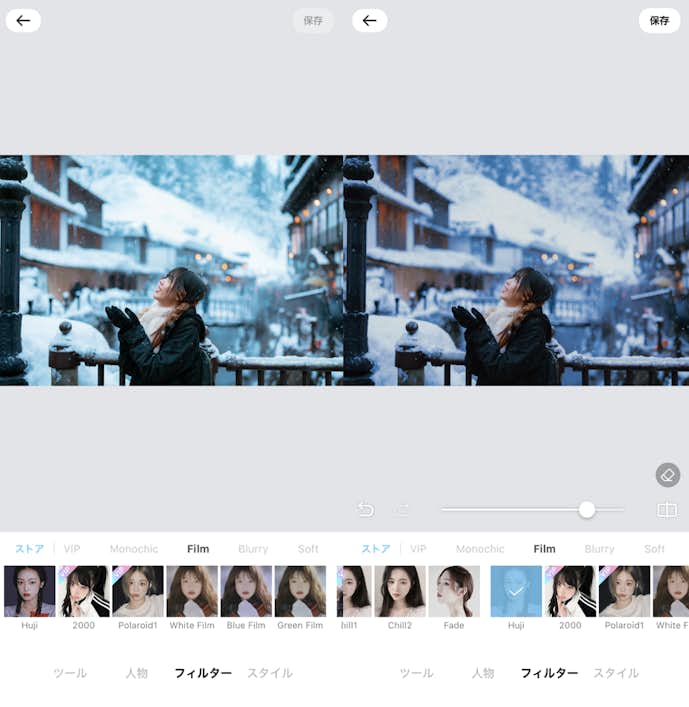This screenshot has width=689, height=707.
Task: Tap the eraser icon above the slider
Action: click(667, 475)
